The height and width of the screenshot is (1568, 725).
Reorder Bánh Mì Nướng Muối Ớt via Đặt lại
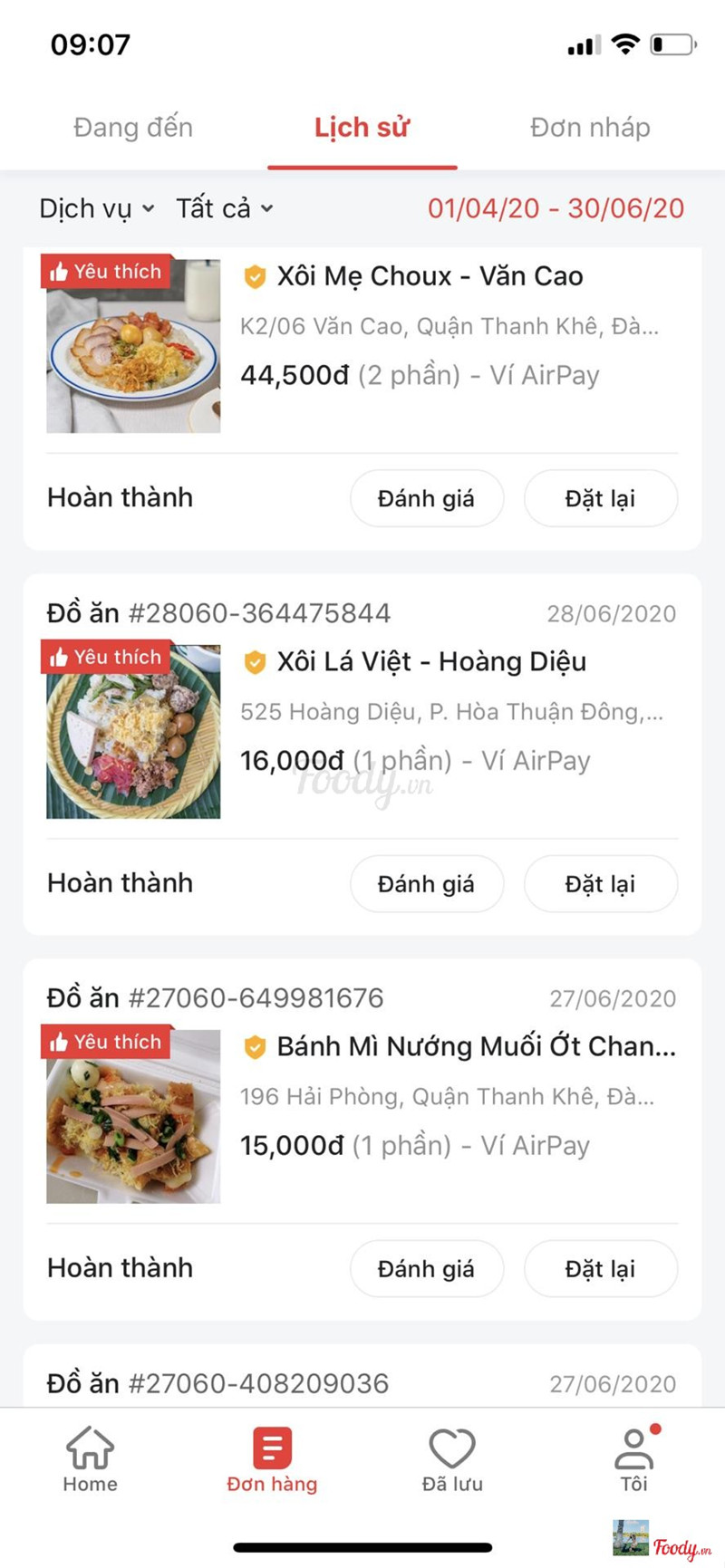(600, 1269)
